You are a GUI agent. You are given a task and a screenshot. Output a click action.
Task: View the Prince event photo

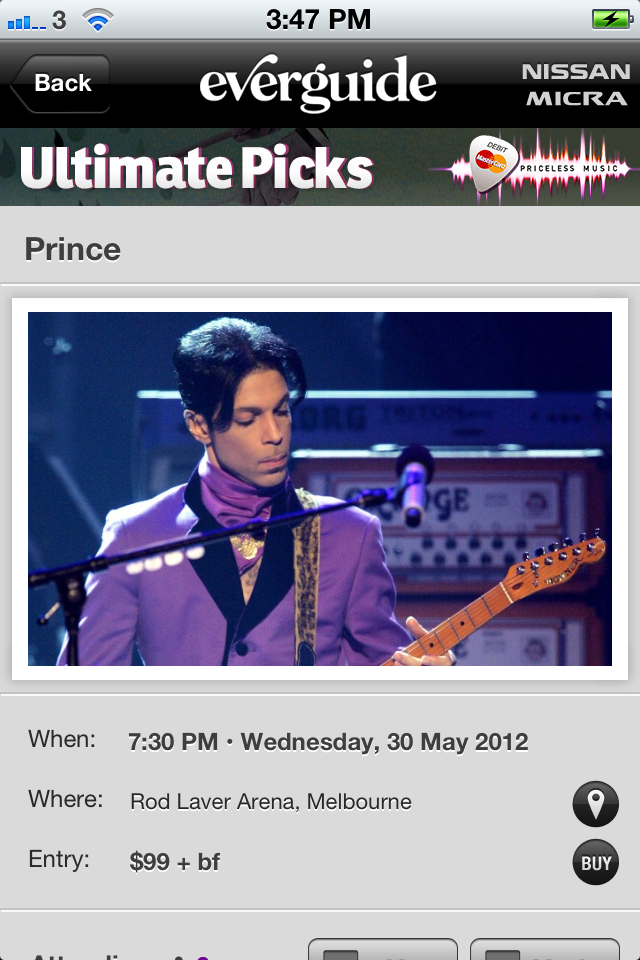point(320,489)
